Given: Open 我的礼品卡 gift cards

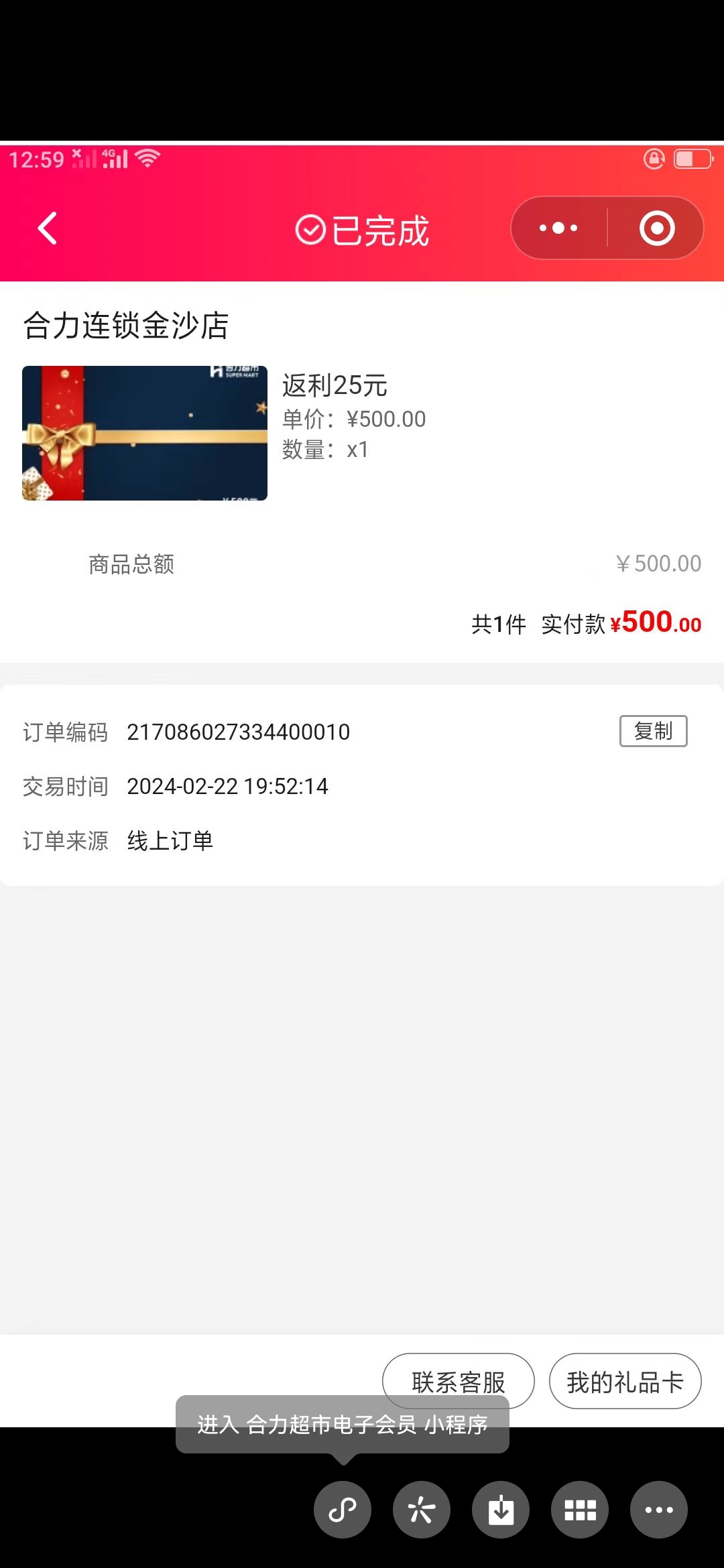Looking at the screenshot, I should tap(625, 1382).
